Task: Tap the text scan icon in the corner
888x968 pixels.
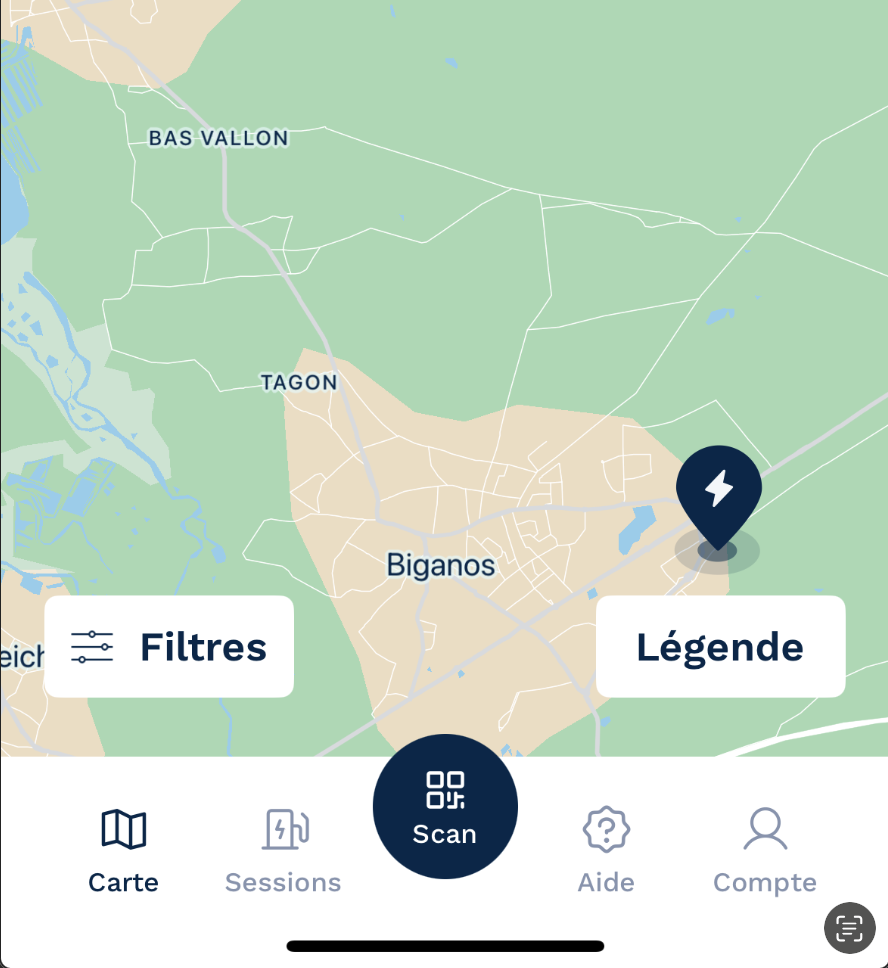Action: click(849, 928)
